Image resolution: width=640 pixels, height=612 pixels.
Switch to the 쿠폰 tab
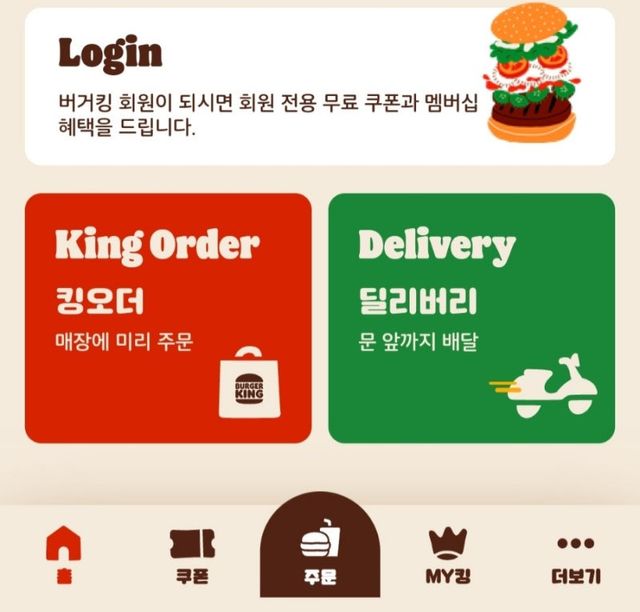(192, 555)
